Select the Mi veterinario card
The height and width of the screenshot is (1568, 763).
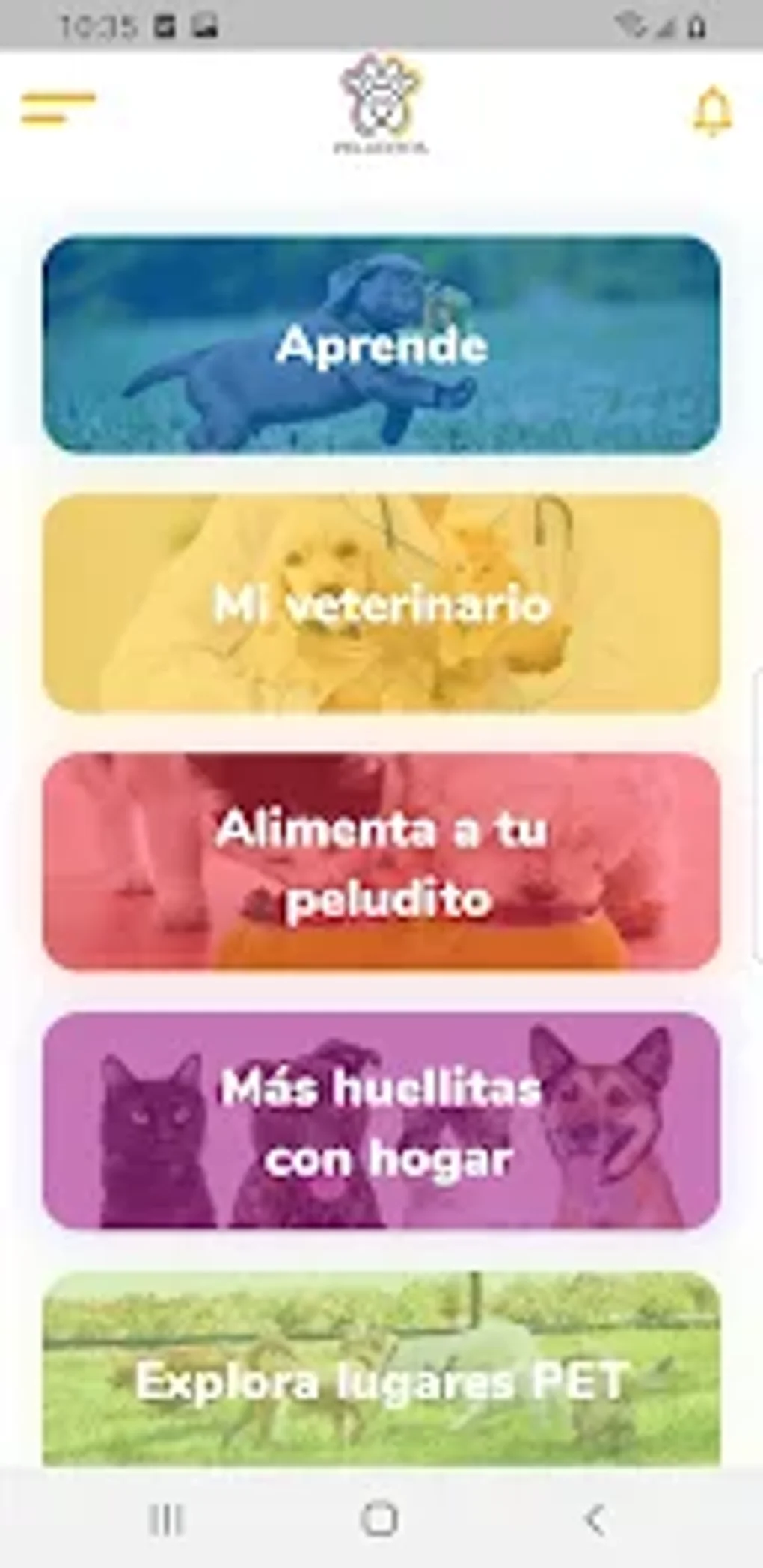click(x=381, y=603)
